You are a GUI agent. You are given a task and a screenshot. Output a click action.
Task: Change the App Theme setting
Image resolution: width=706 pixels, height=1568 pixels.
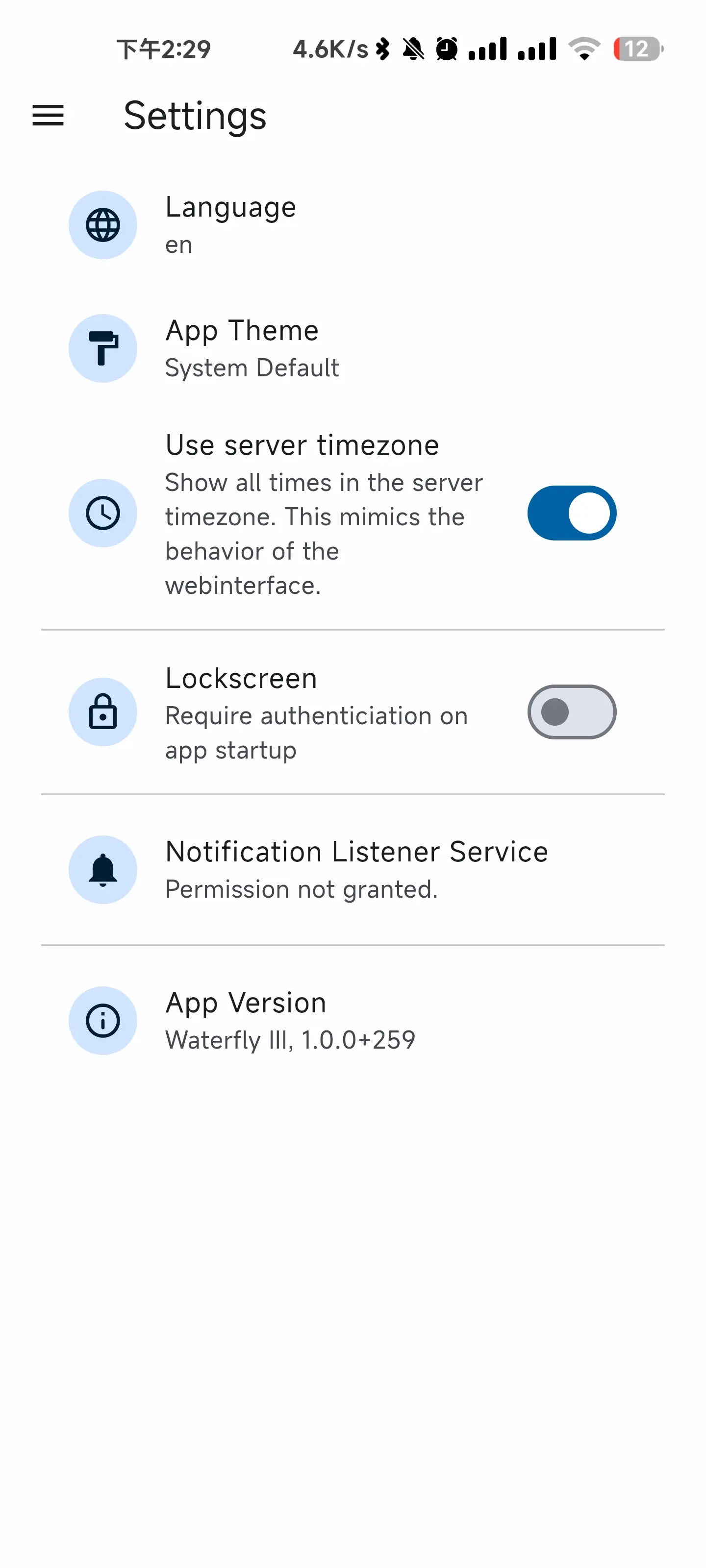pos(352,348)
